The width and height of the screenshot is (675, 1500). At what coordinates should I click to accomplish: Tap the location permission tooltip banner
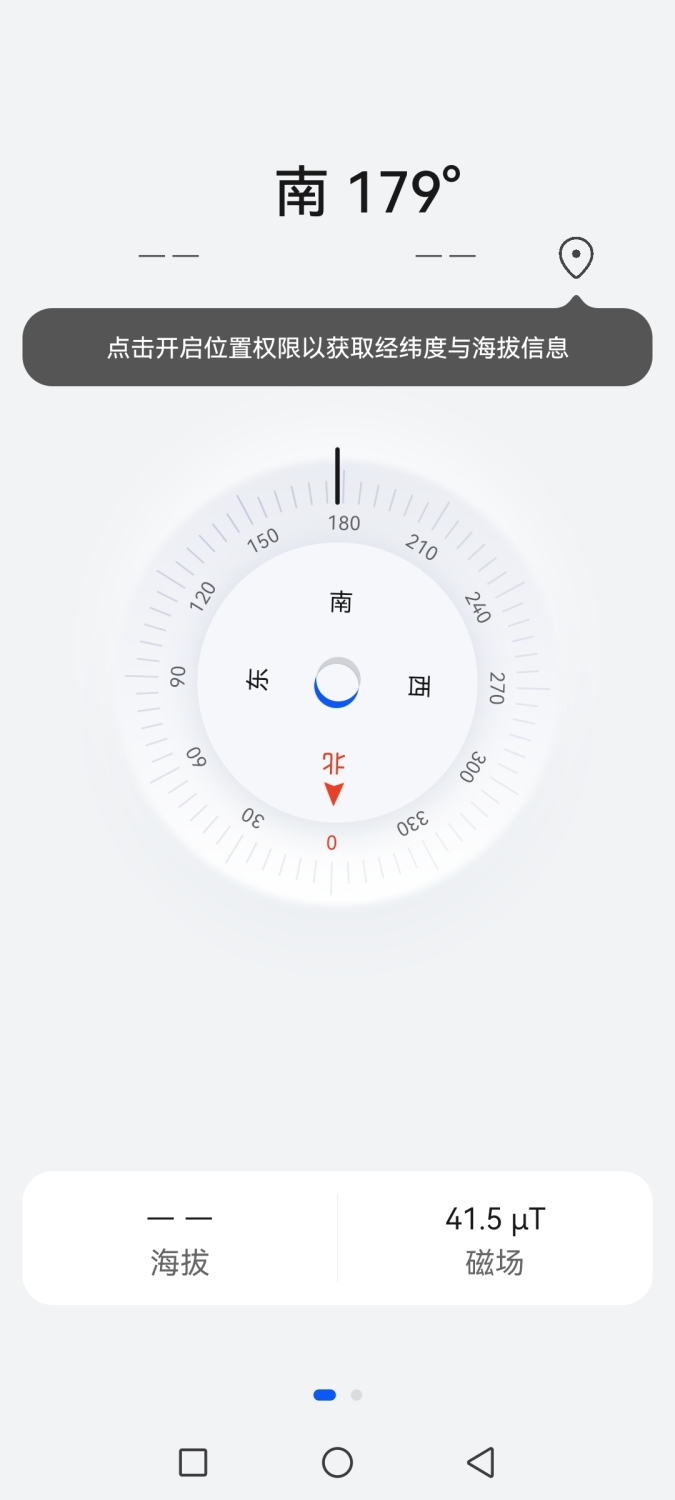(x=337, y=347)
